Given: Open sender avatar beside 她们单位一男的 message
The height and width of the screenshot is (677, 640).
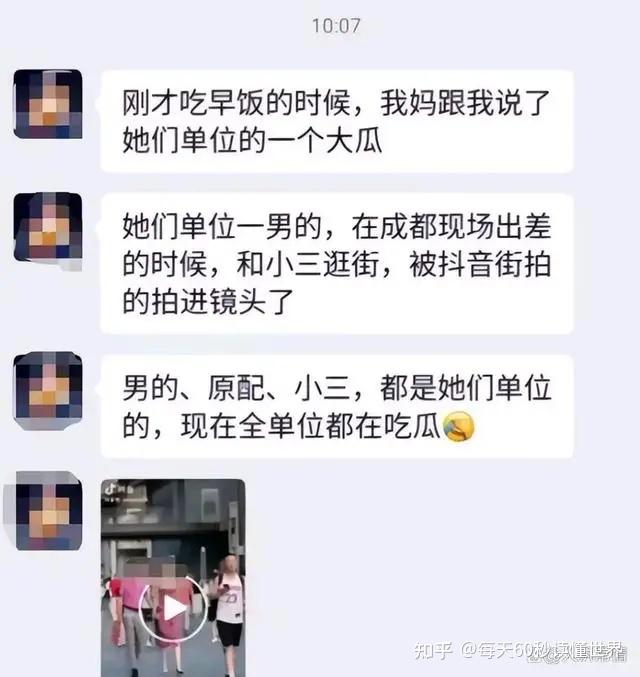Looking at the screenshot, I should (48, 227).
